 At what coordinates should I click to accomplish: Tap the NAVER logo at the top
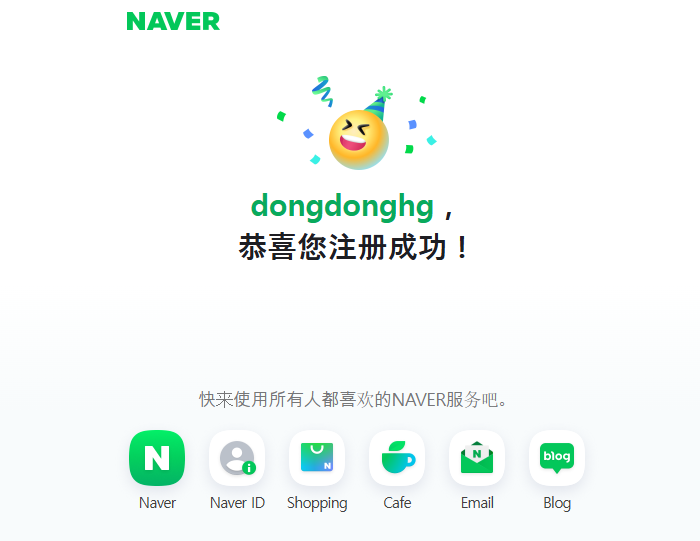[x=173, y=21]
